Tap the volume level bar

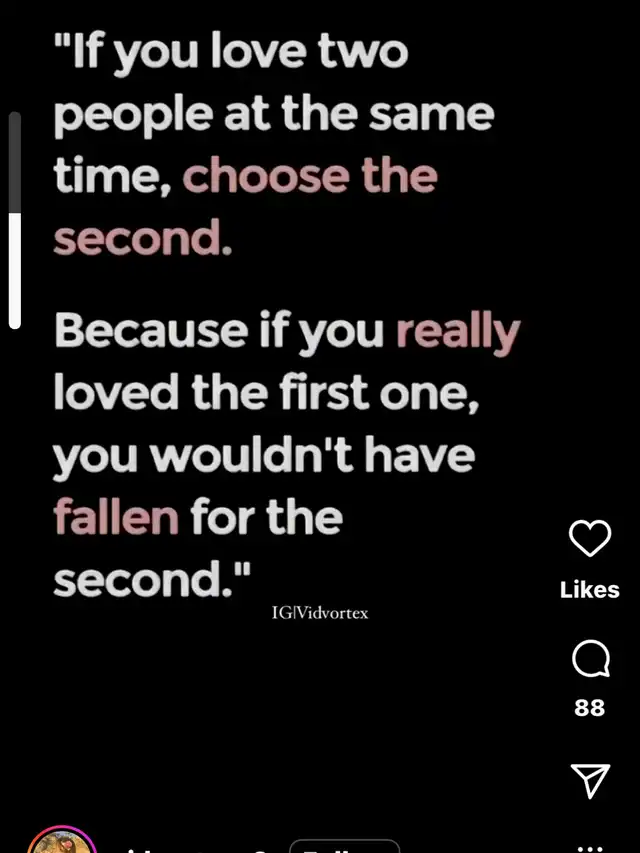click(15, 220)
